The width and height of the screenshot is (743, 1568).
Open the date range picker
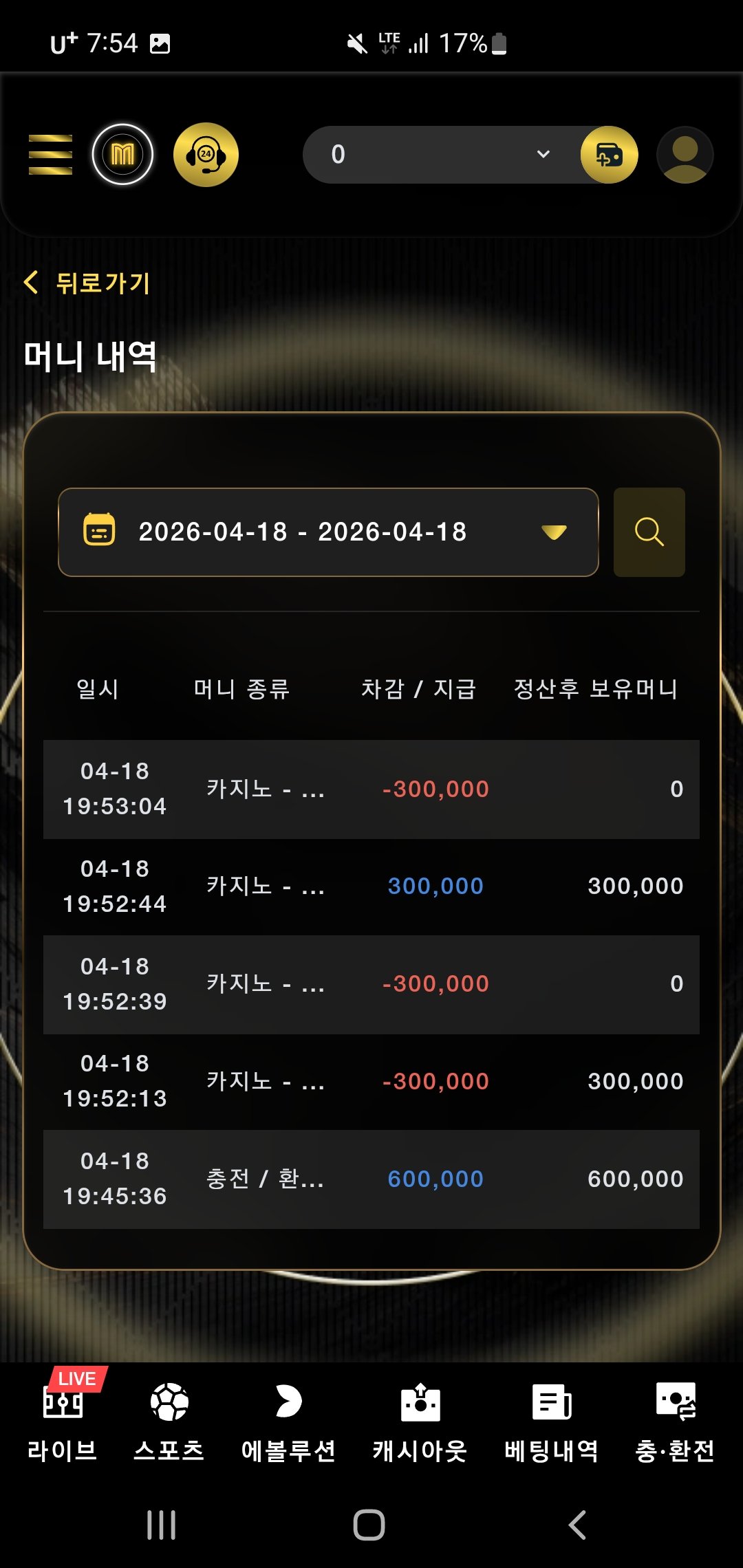tap(328, 532)
